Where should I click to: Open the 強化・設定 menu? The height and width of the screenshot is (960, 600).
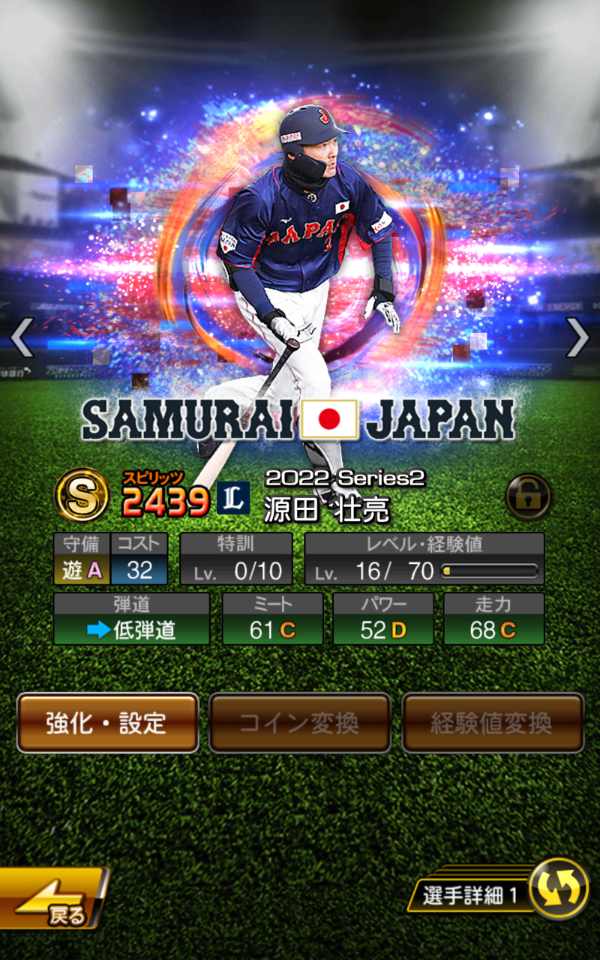pyautogui.click(x=107, y=722)
